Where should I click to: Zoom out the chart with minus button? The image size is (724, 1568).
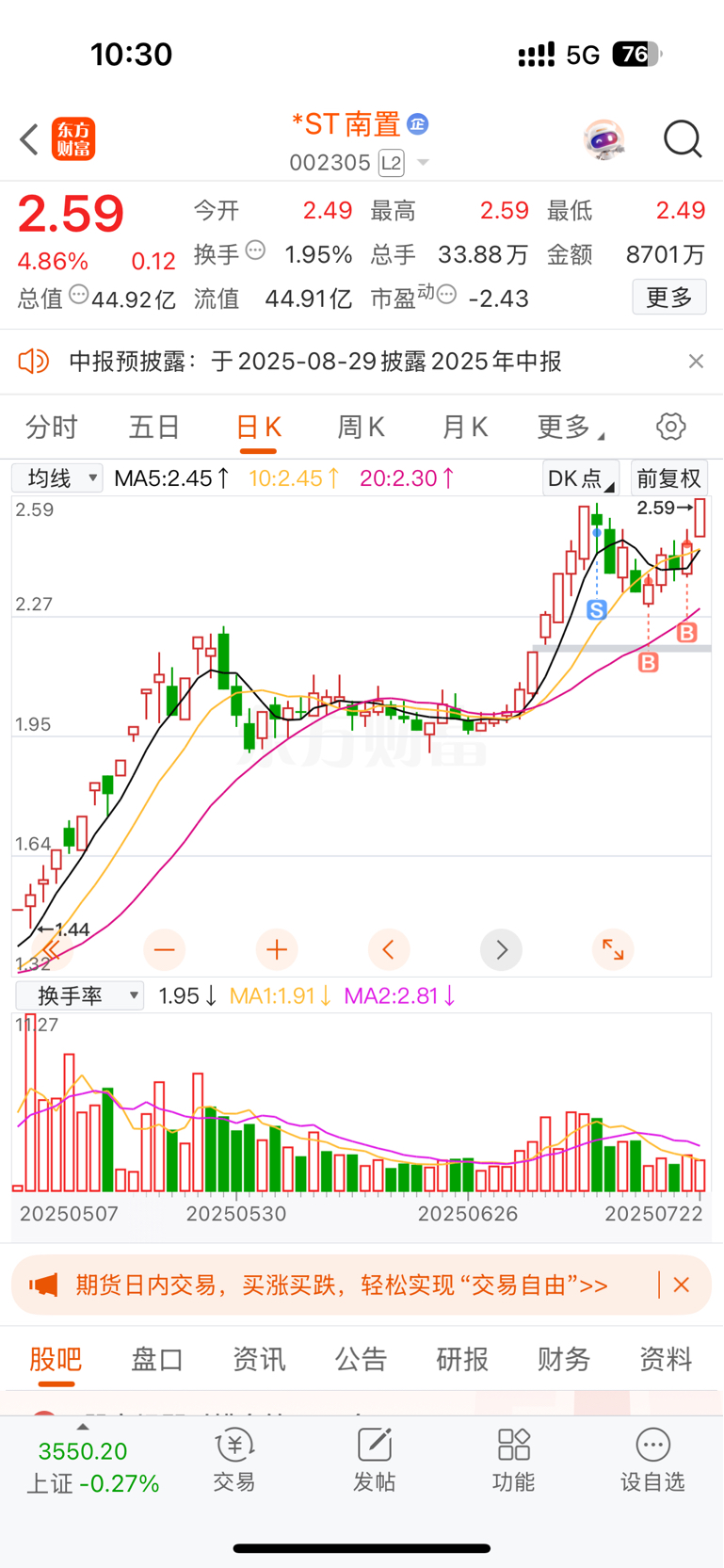(x=164, y=949)
